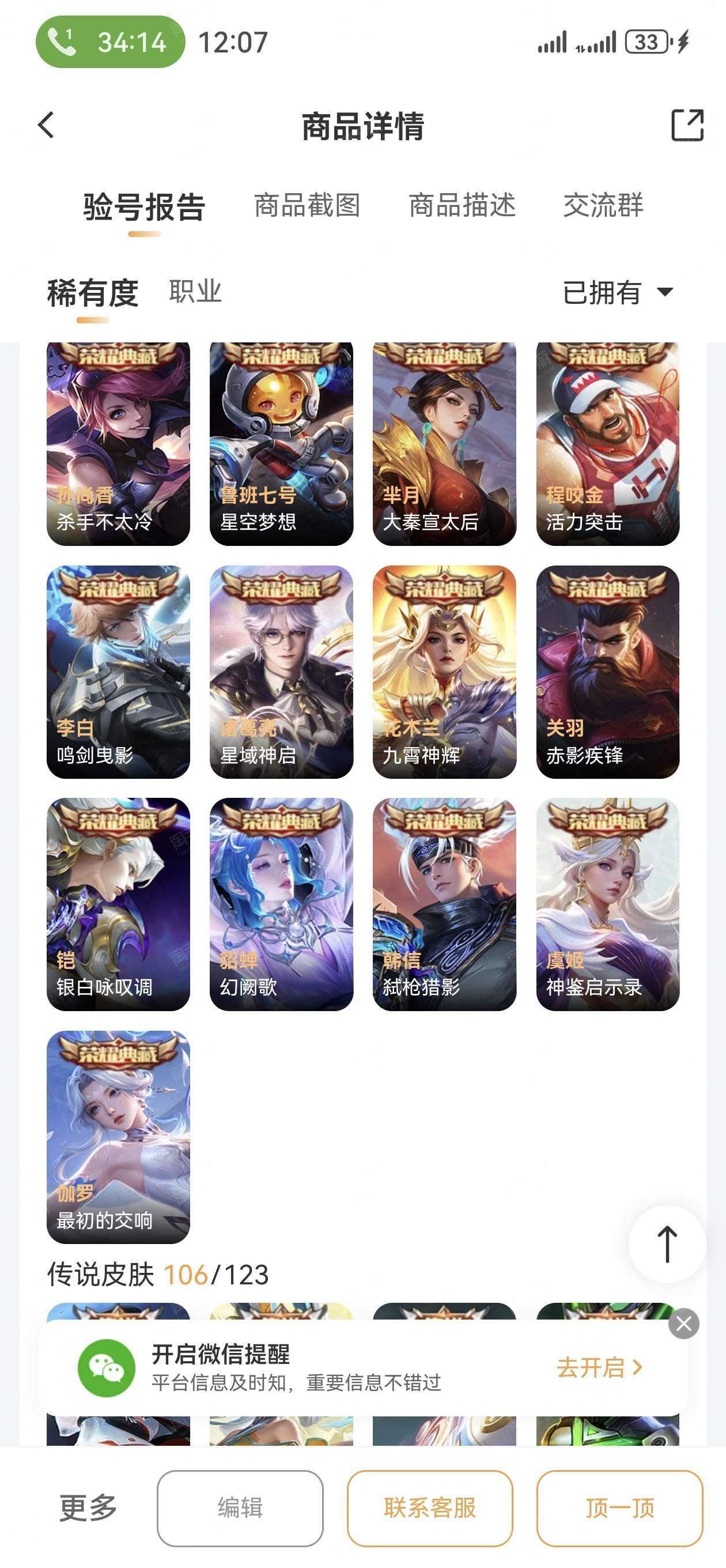
Task: Open the 关羽 赤影疾锋 skin card
Action: [x=607, y=672]
